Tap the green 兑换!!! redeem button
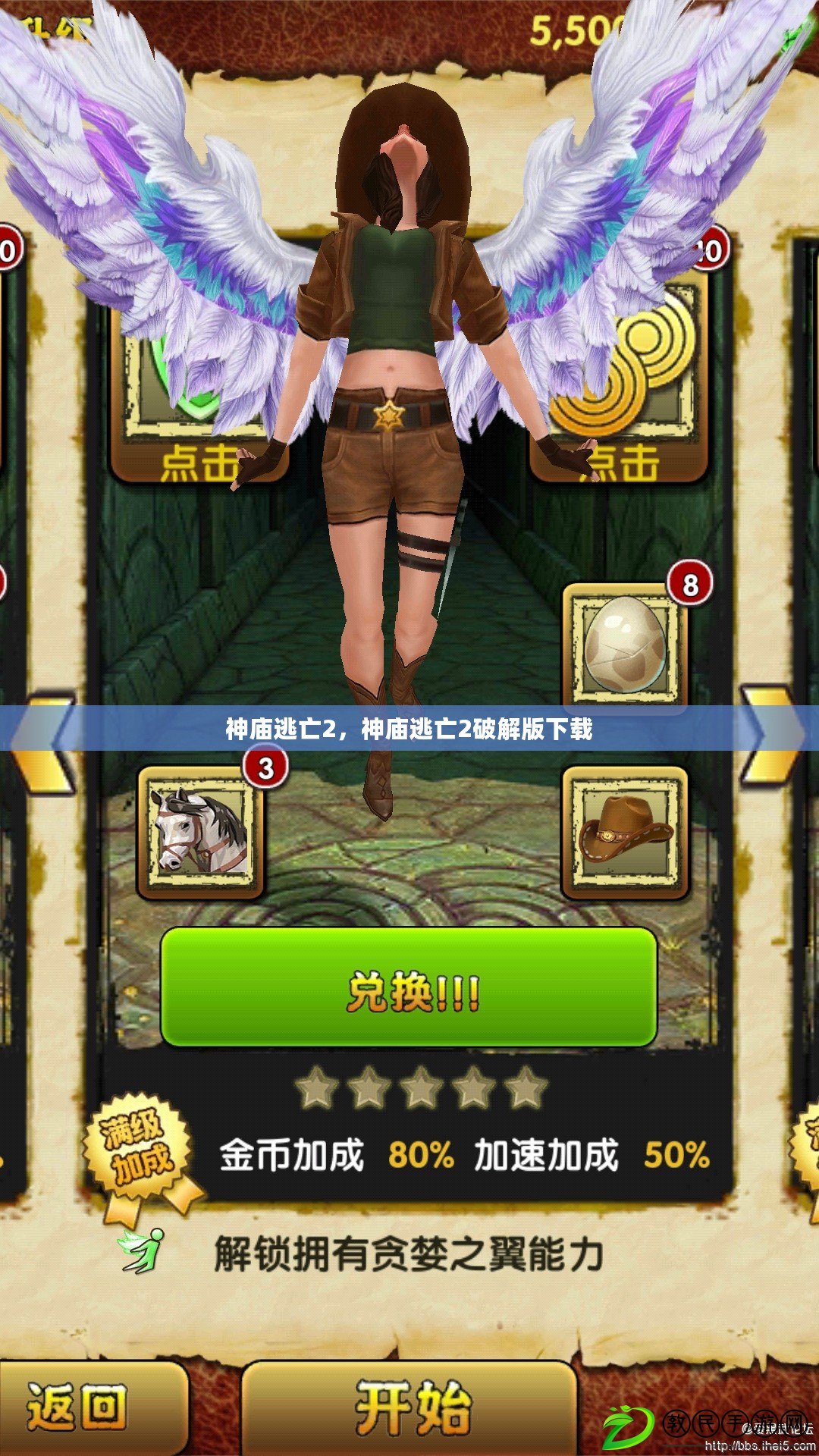Image resolution: width=819 pixels, height=1456 pixels. [409, 987]
